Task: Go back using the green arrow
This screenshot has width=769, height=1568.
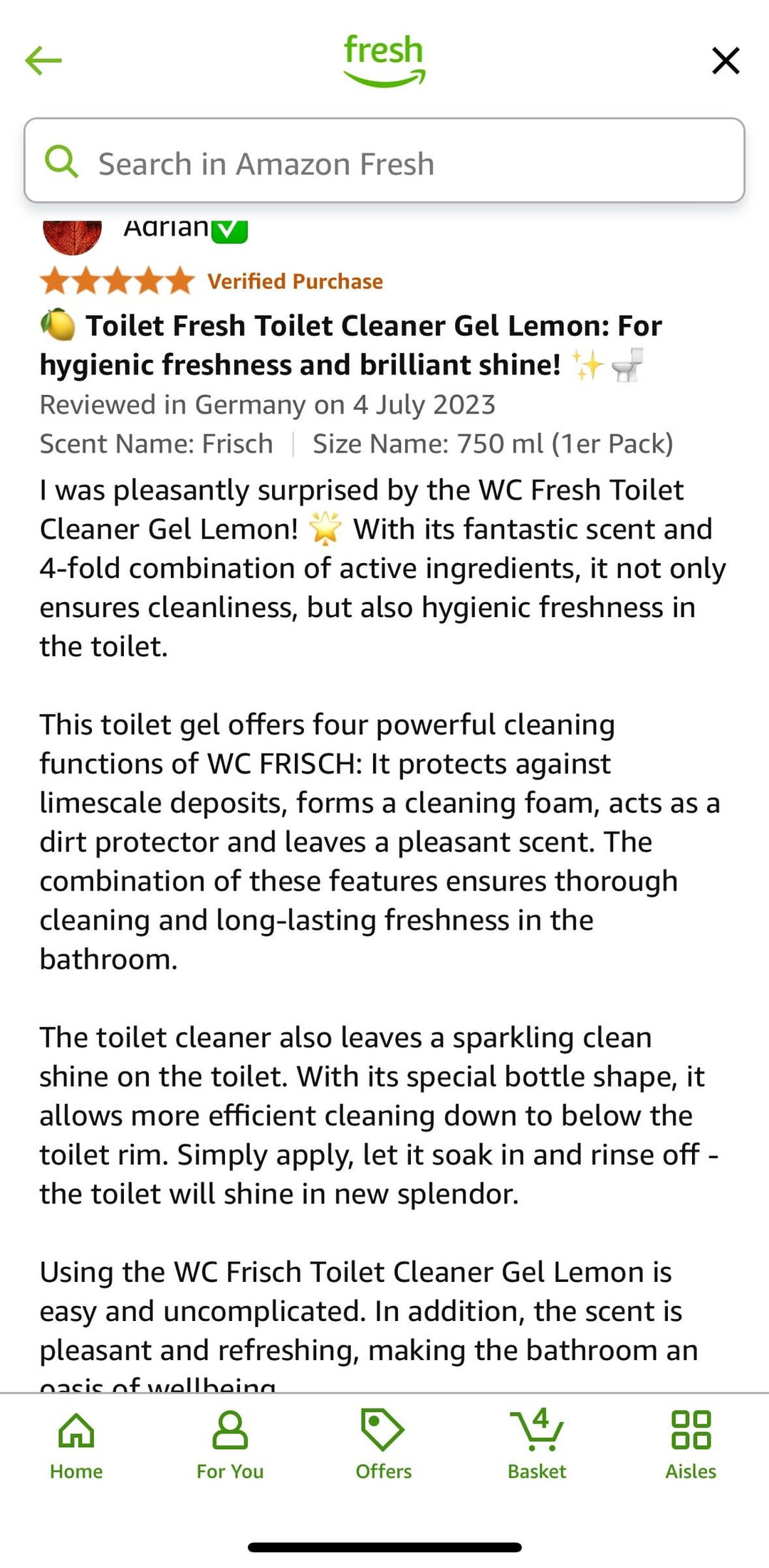Action: [x=43, y=60]
